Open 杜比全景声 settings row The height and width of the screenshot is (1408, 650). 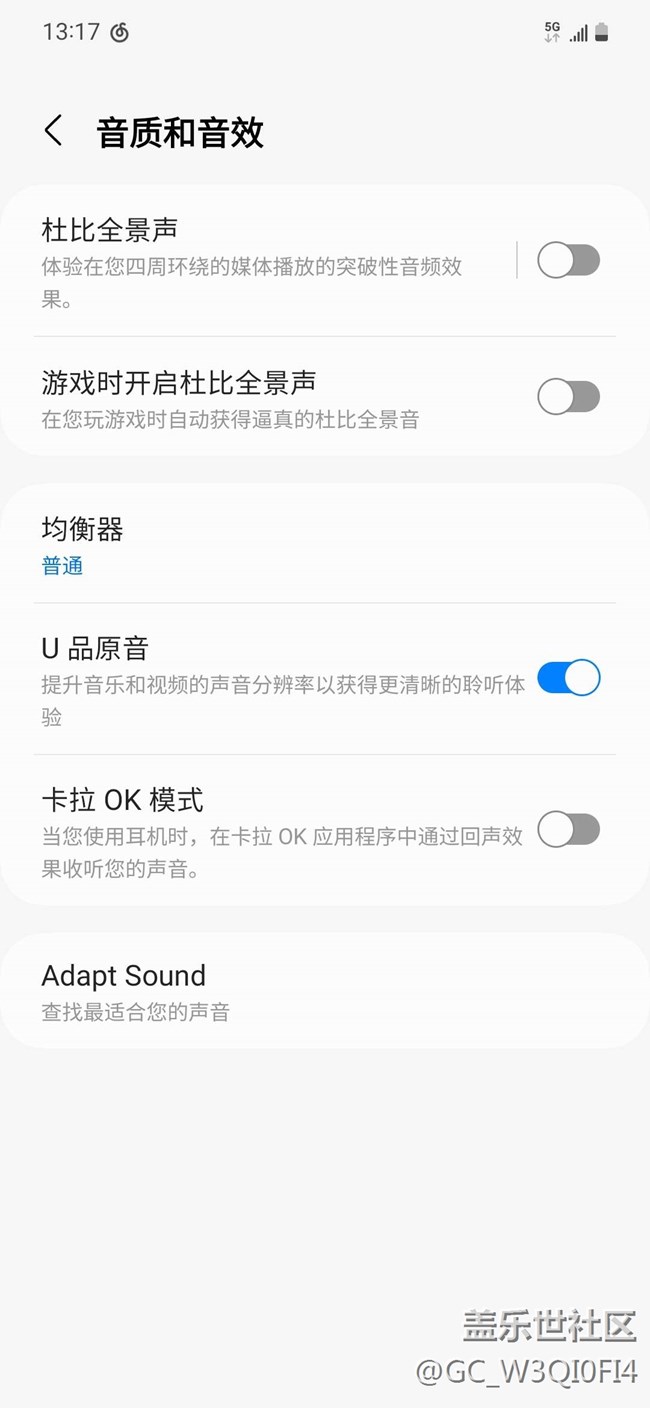coord(260,261)
